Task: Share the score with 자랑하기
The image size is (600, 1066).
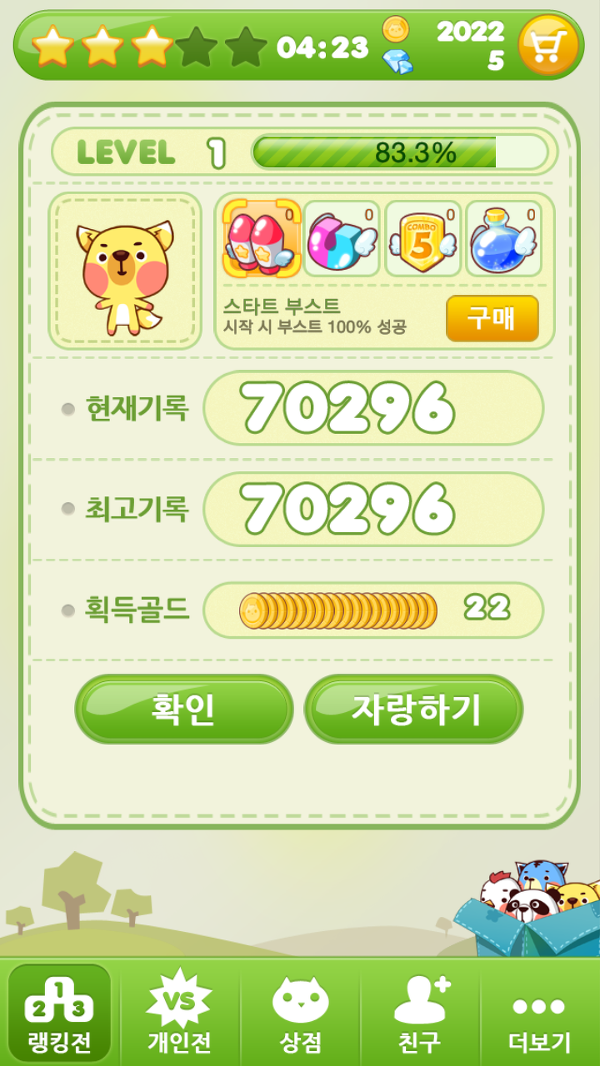Action: [414, 709]
